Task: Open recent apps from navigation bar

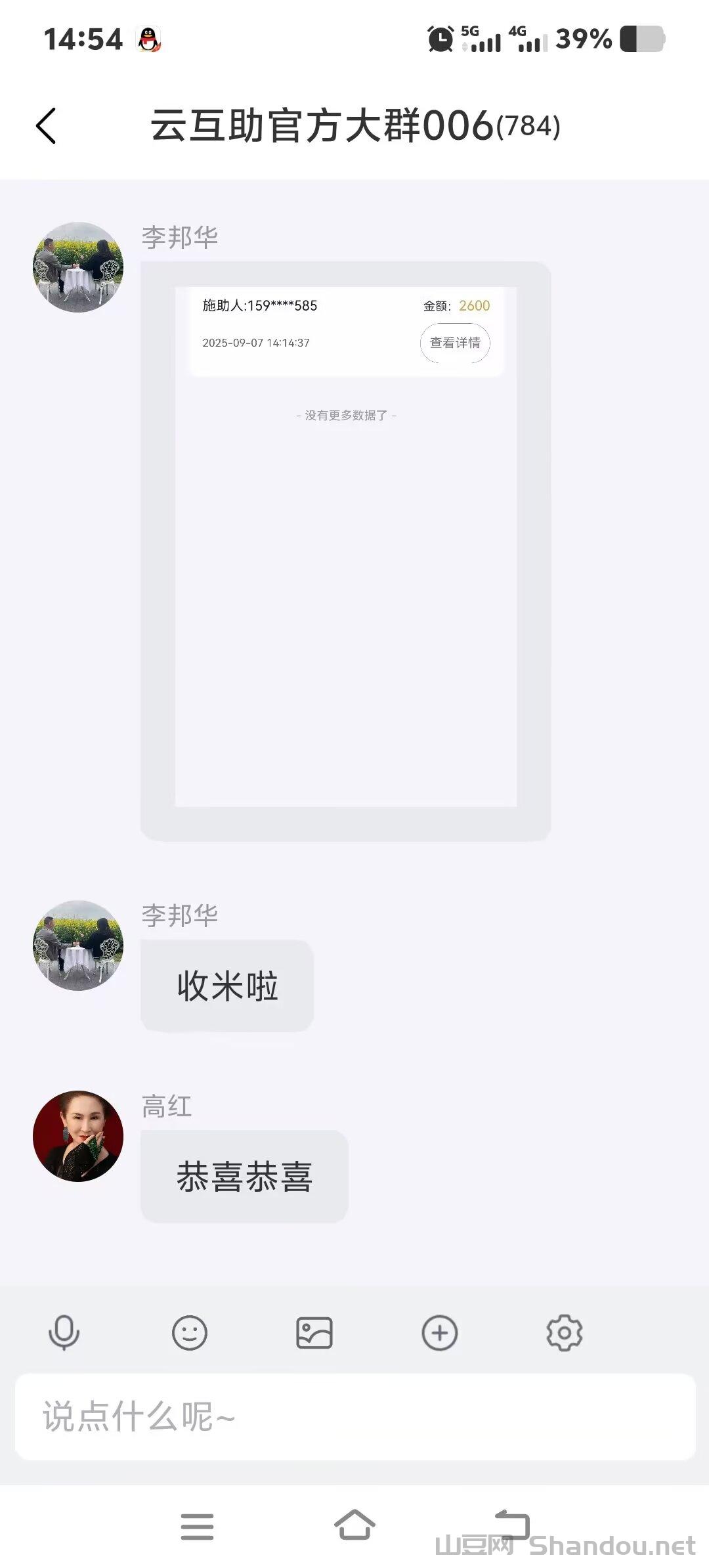Action: tap(197, 1526)
